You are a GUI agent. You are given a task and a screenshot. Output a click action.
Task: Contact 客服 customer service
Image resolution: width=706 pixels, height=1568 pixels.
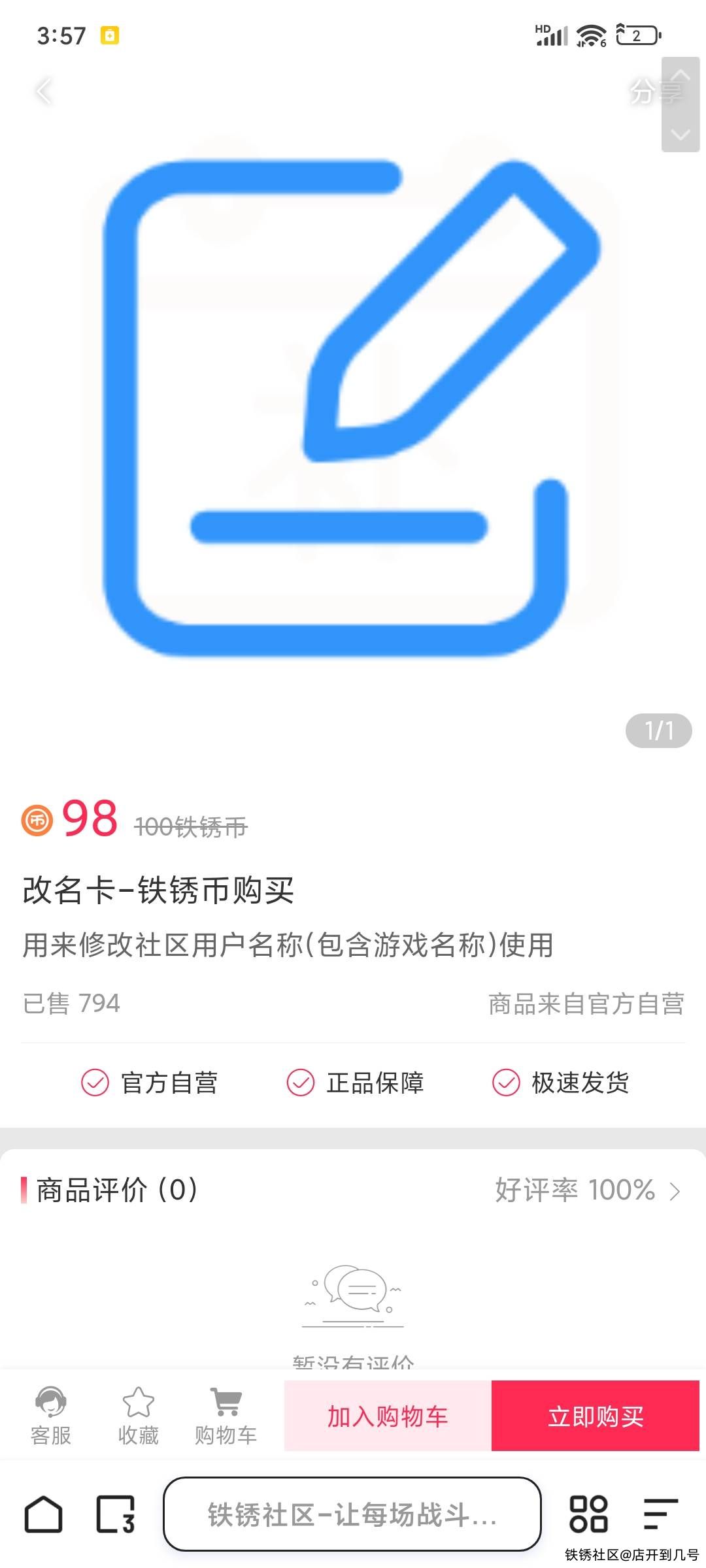50,1415
